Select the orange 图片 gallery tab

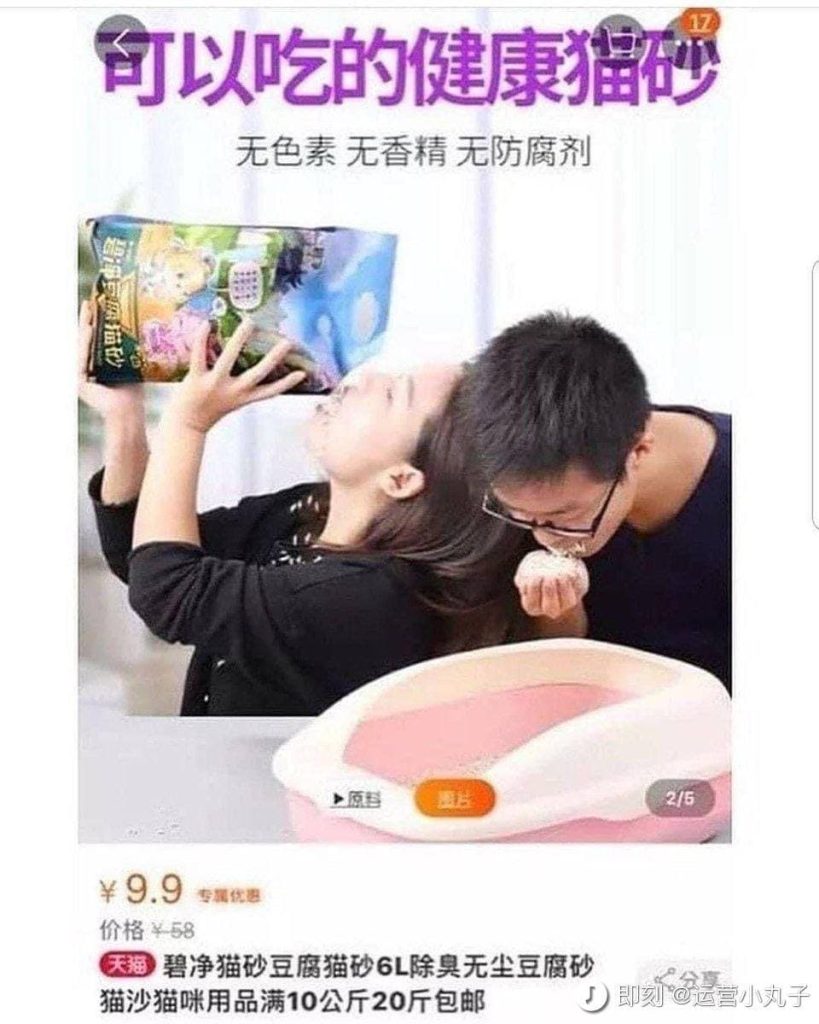coord(454,798)
